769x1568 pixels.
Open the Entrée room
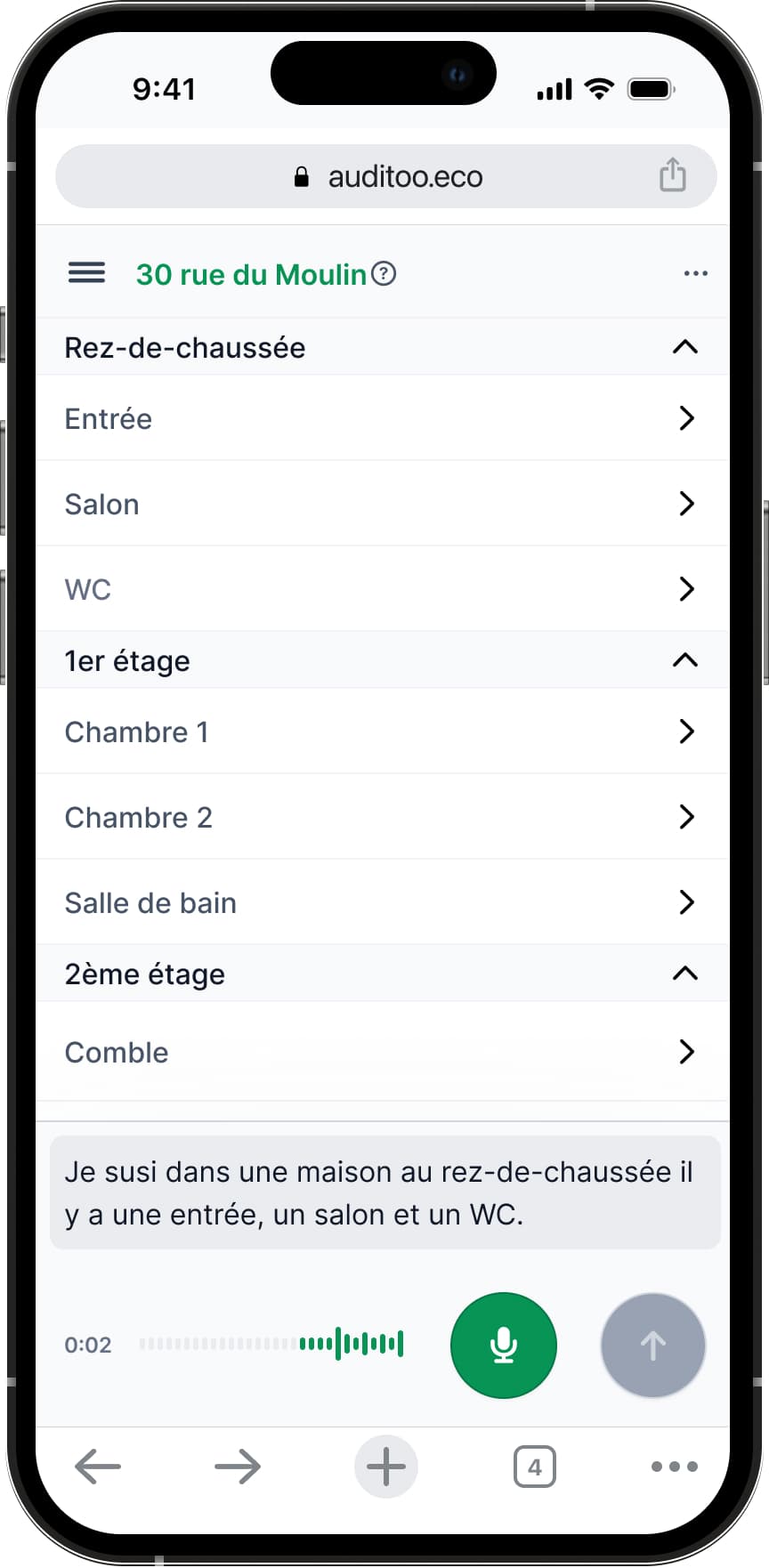coord(383,418)
